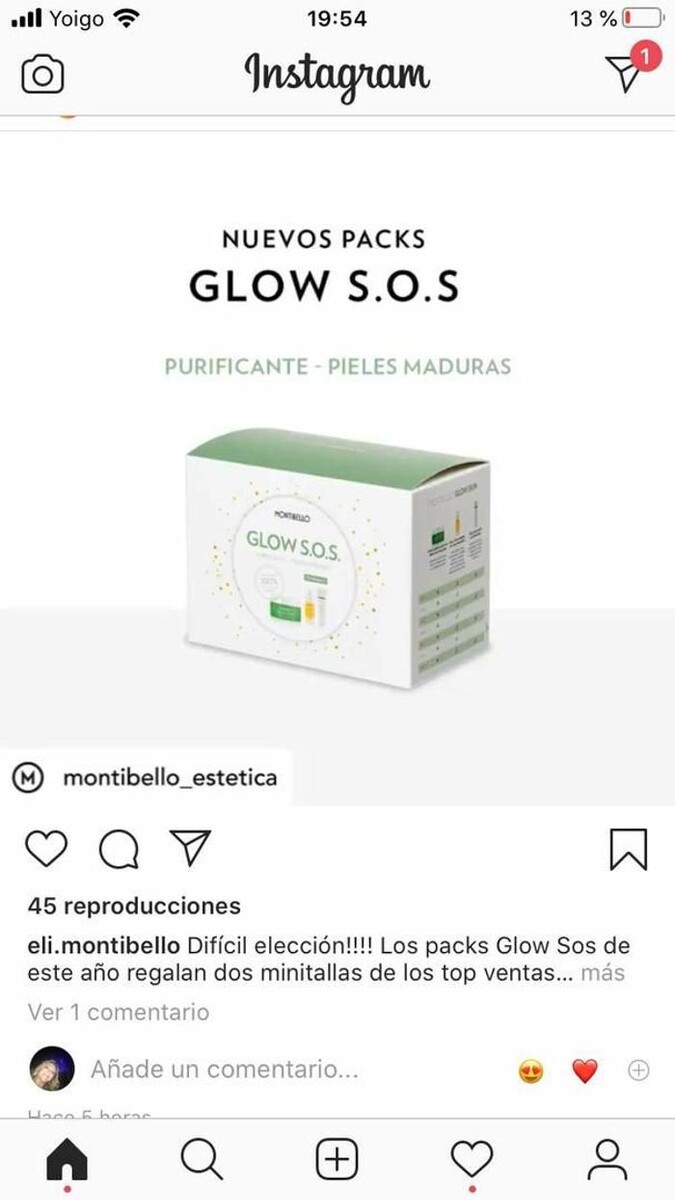Open comments on the post
This screenshot has width=675, height=1200.
coord(118,849)
